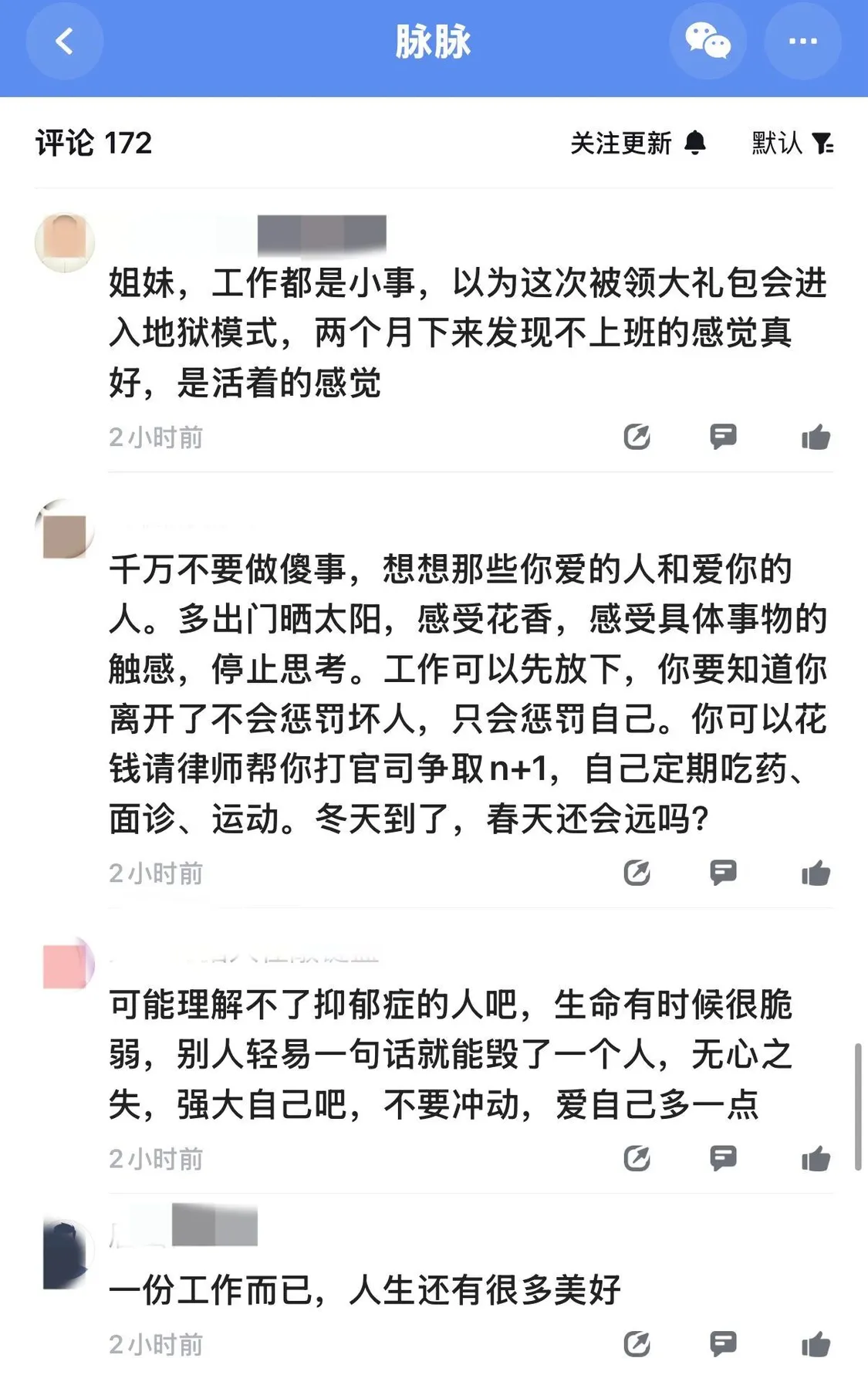Share the comment about 抑郁症的人

[637, 1158]
